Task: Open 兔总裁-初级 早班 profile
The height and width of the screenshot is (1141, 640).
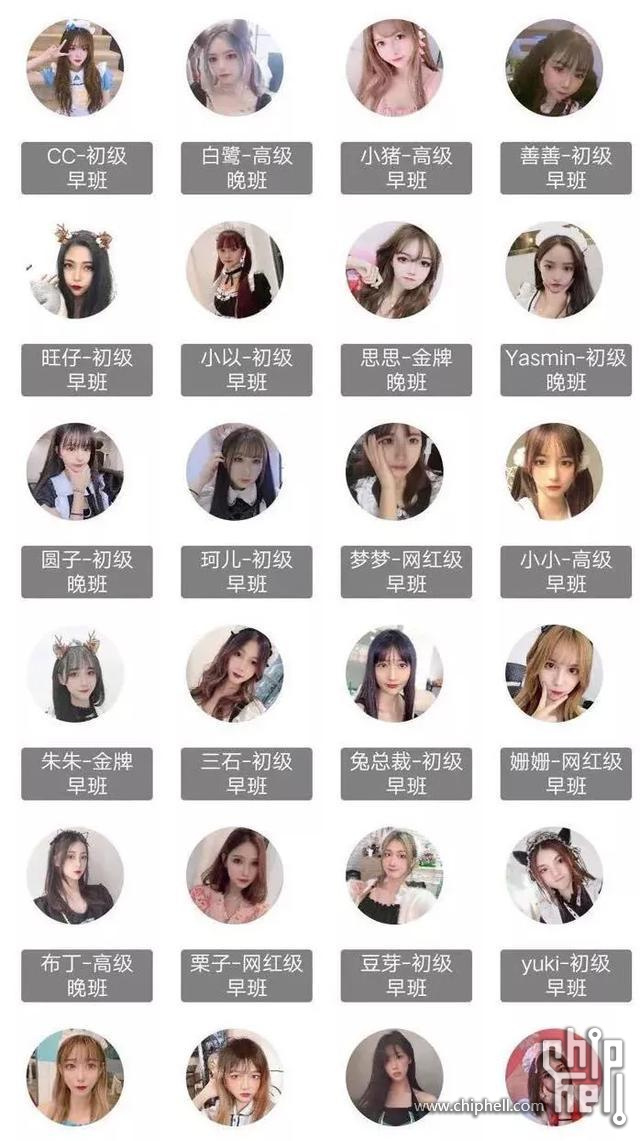Action: click(x=406, y=774)
